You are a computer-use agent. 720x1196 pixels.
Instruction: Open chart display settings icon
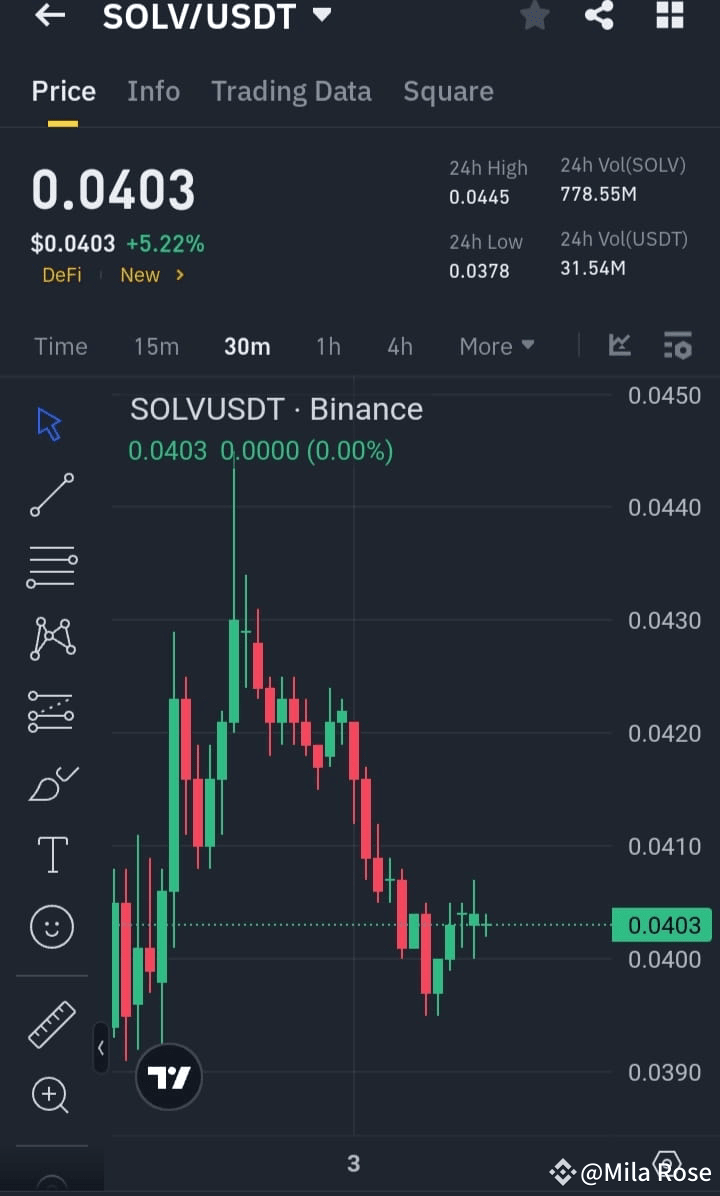click(678, 345)
